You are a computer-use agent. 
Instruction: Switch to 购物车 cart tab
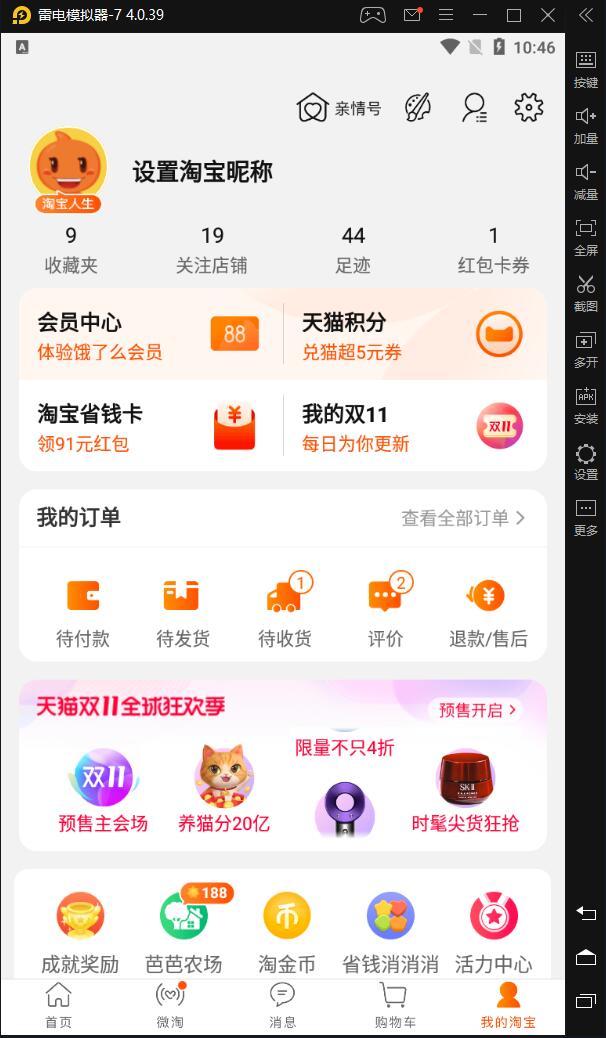coord(394,1004)
